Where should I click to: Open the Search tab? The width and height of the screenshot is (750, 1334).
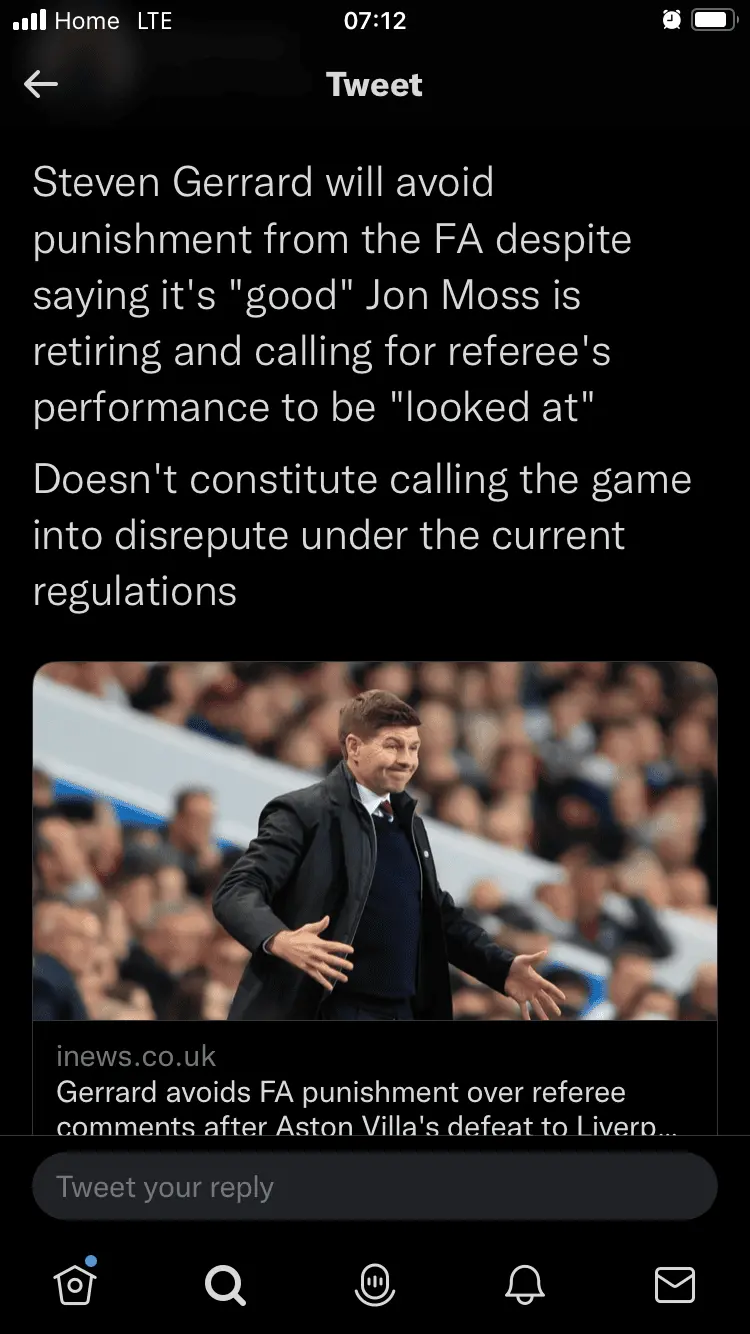coord(225,1284)
